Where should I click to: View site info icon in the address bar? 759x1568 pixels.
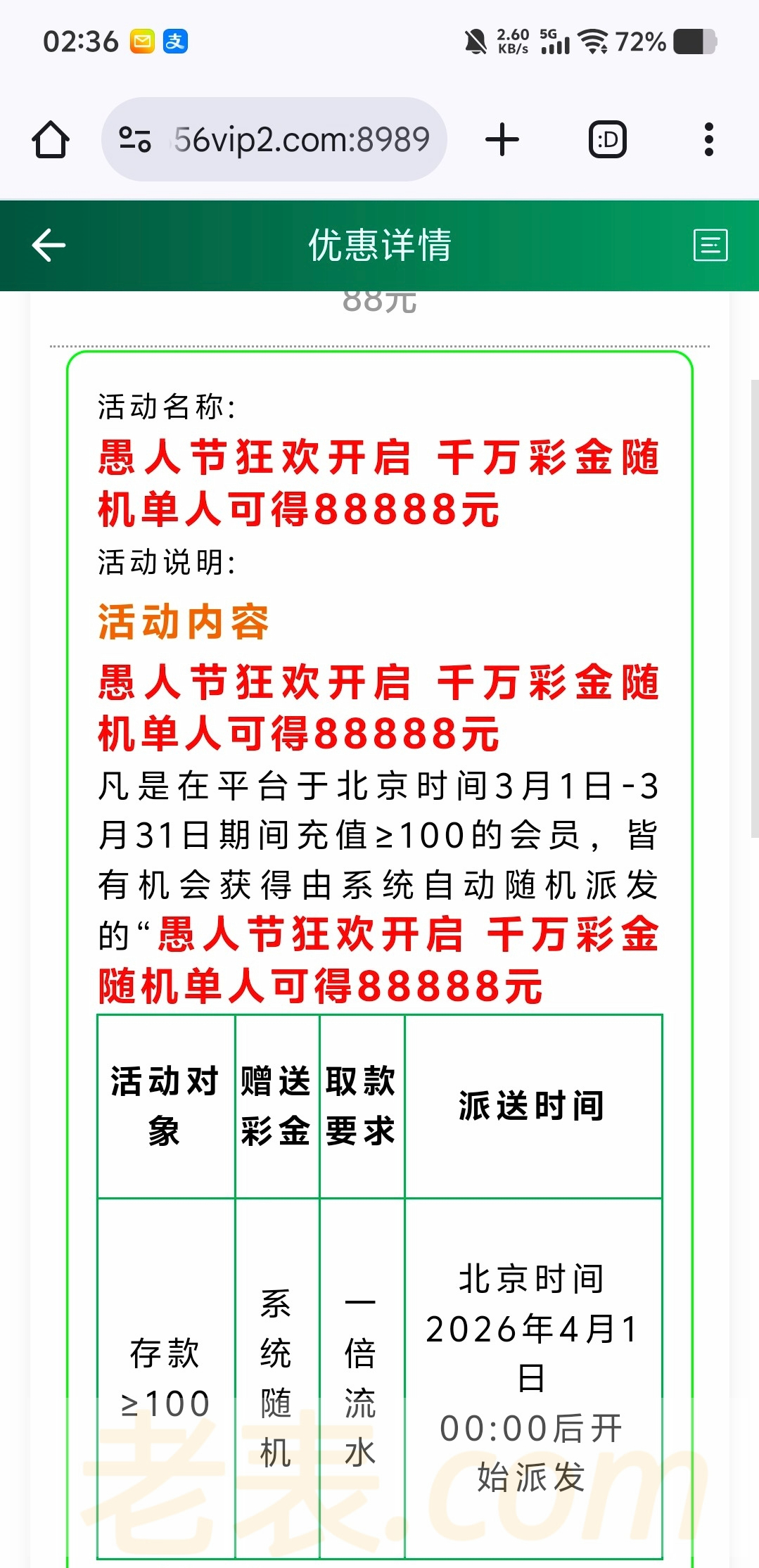pos(134,140)
